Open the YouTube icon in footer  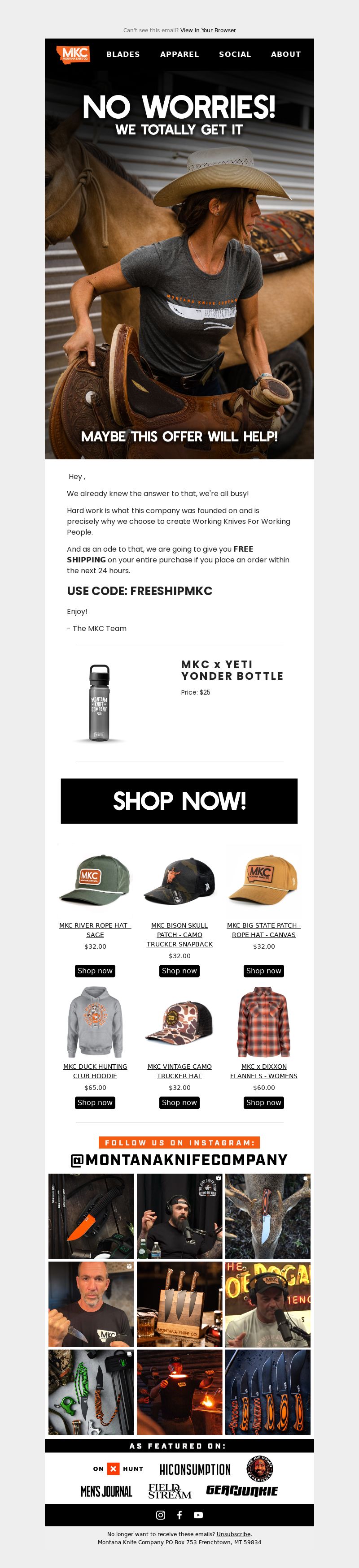coord(198,1514)
